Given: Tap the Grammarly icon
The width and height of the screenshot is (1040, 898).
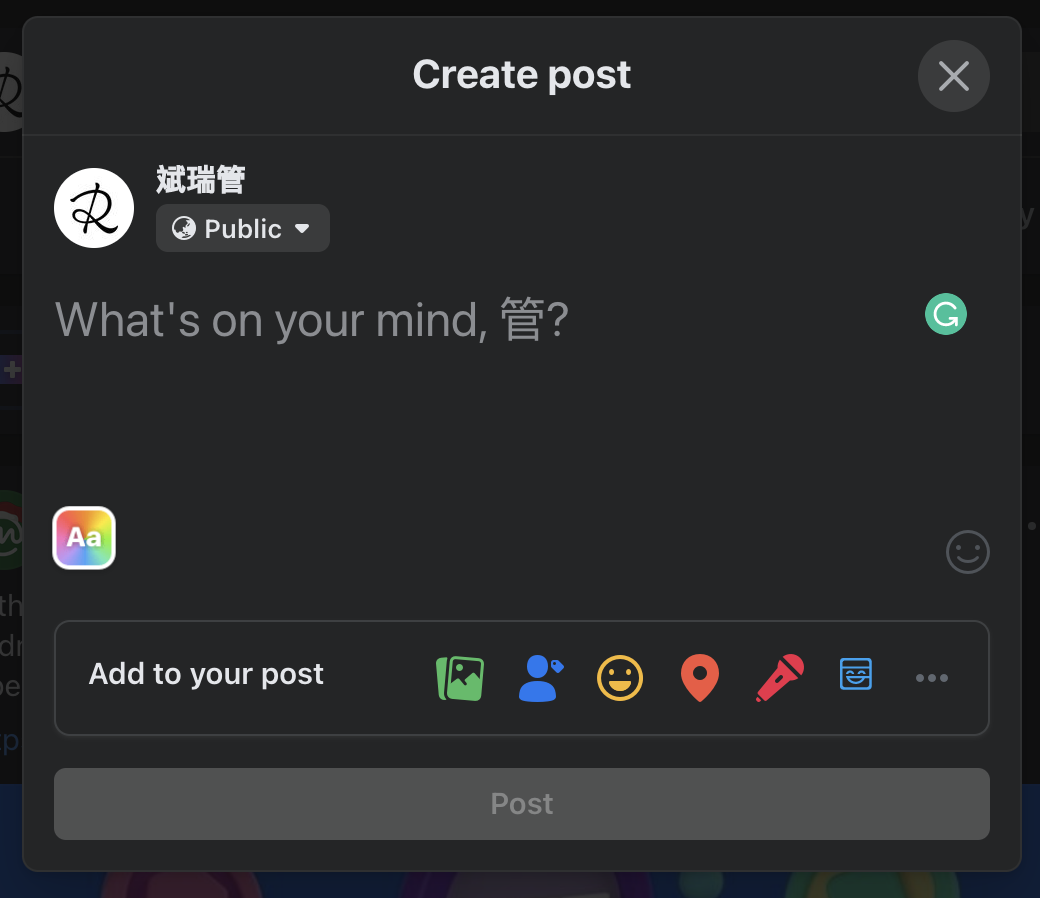Looking at the screenshot, I should point(945,315).
